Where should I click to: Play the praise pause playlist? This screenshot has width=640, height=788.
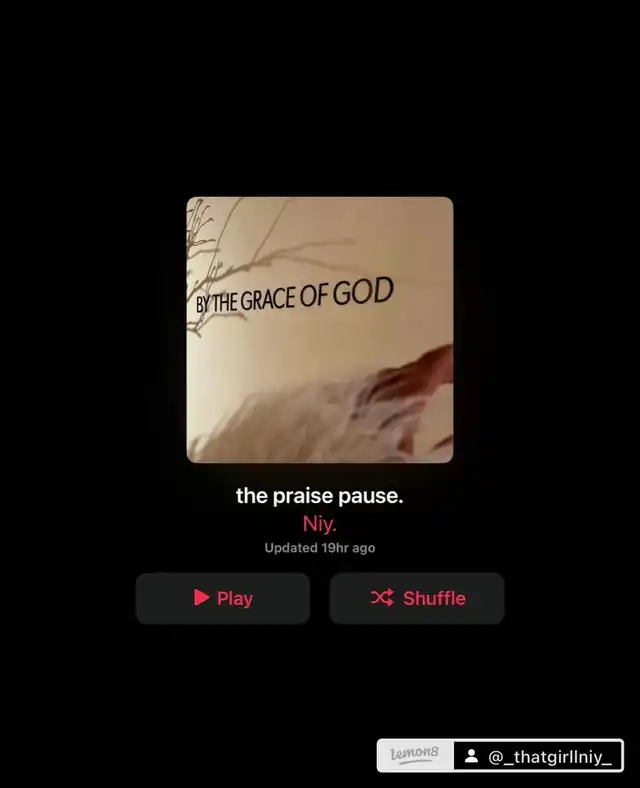(x=223, y=598)
